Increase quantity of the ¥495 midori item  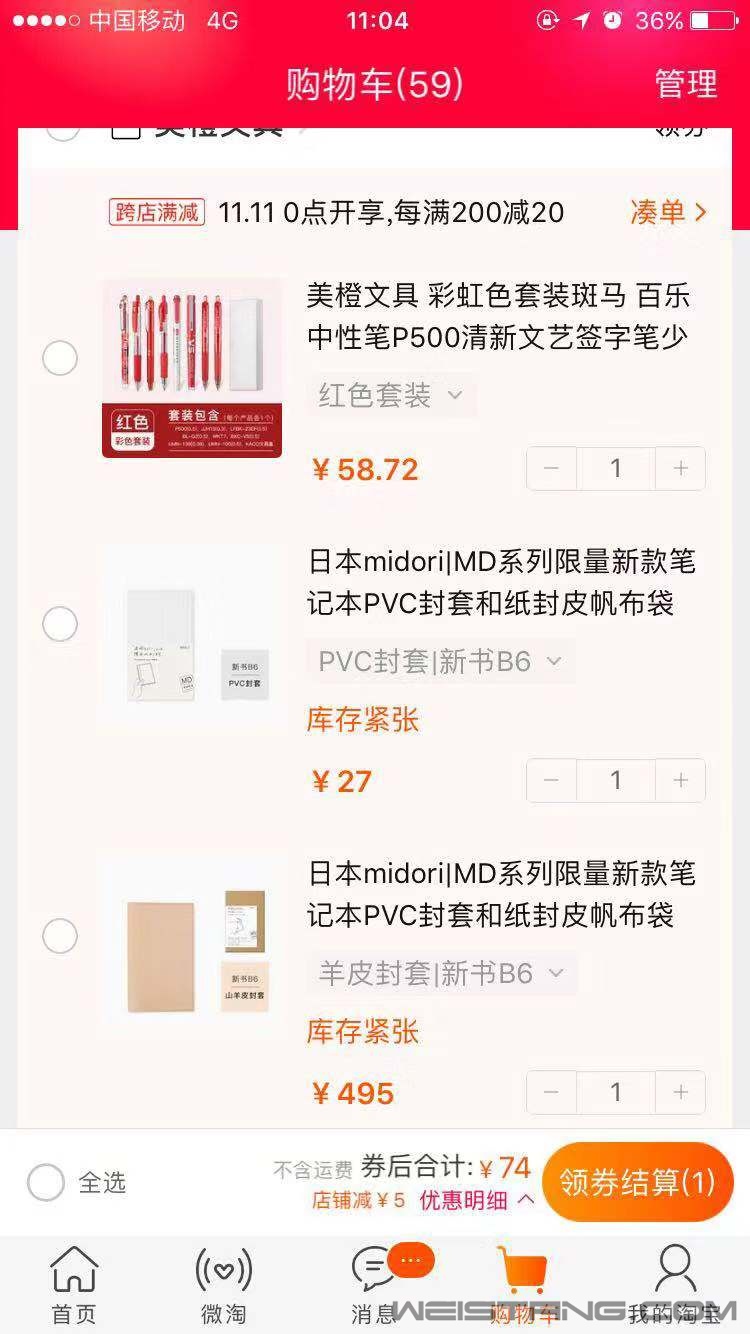[x=681, y=1093]
